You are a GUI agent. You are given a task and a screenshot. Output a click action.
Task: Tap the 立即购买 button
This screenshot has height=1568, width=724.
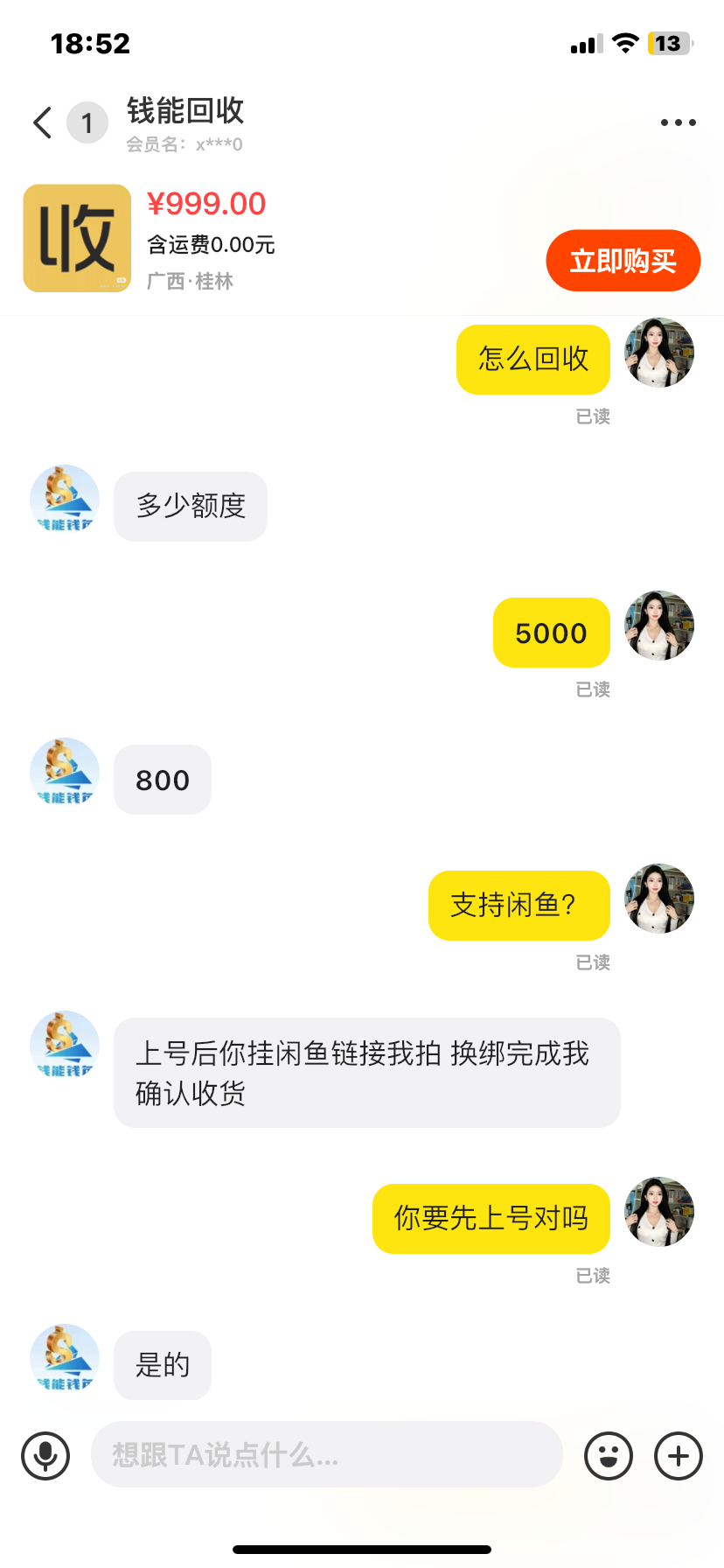point(623,261)
